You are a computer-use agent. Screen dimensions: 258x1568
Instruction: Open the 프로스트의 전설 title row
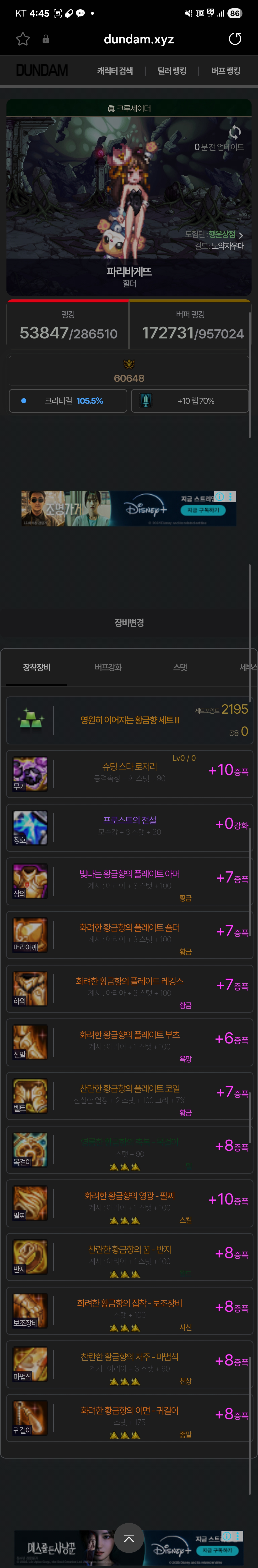pyautogui.click(x=129, y=826)
